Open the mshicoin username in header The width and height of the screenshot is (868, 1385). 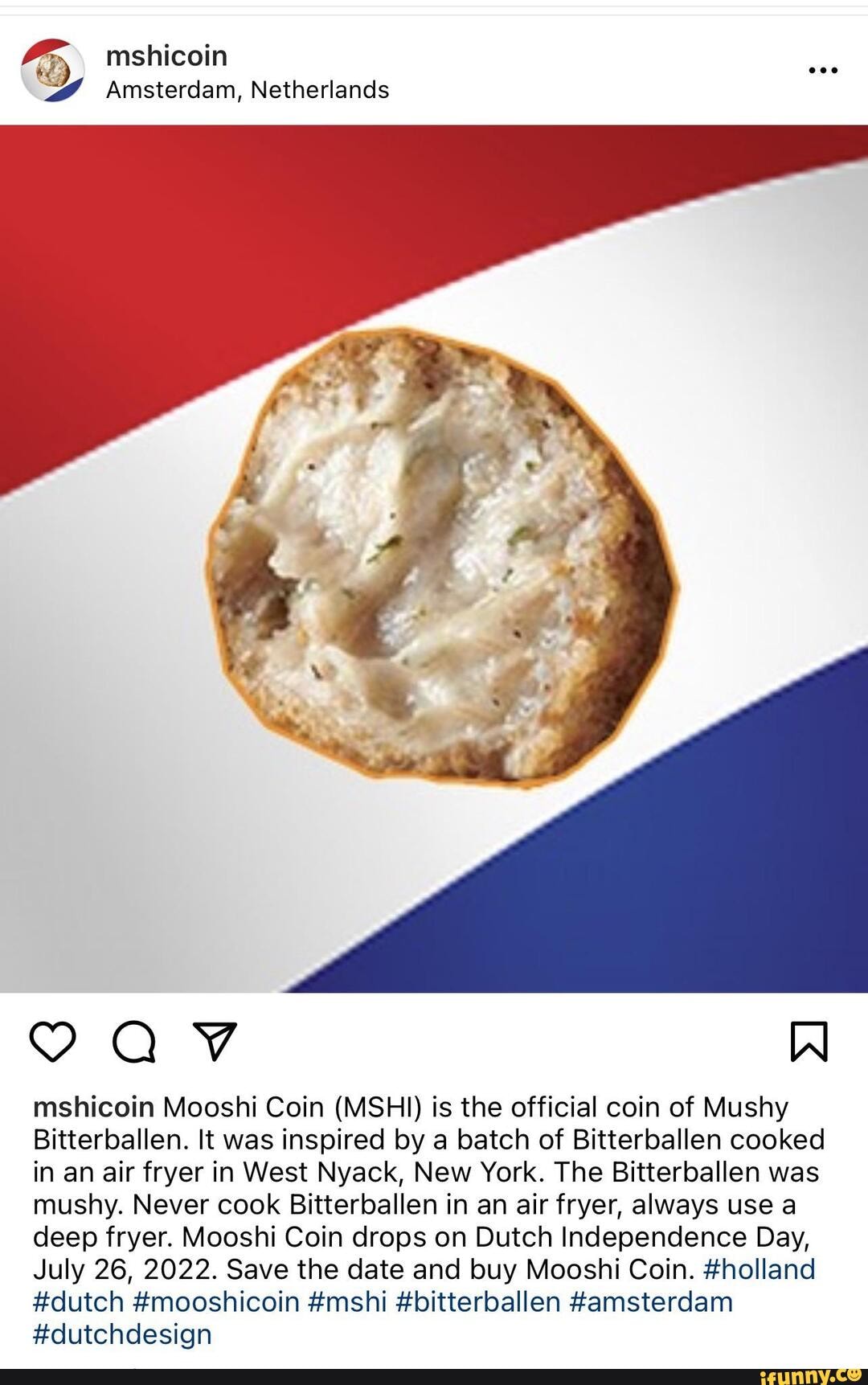tap(166, 55)
